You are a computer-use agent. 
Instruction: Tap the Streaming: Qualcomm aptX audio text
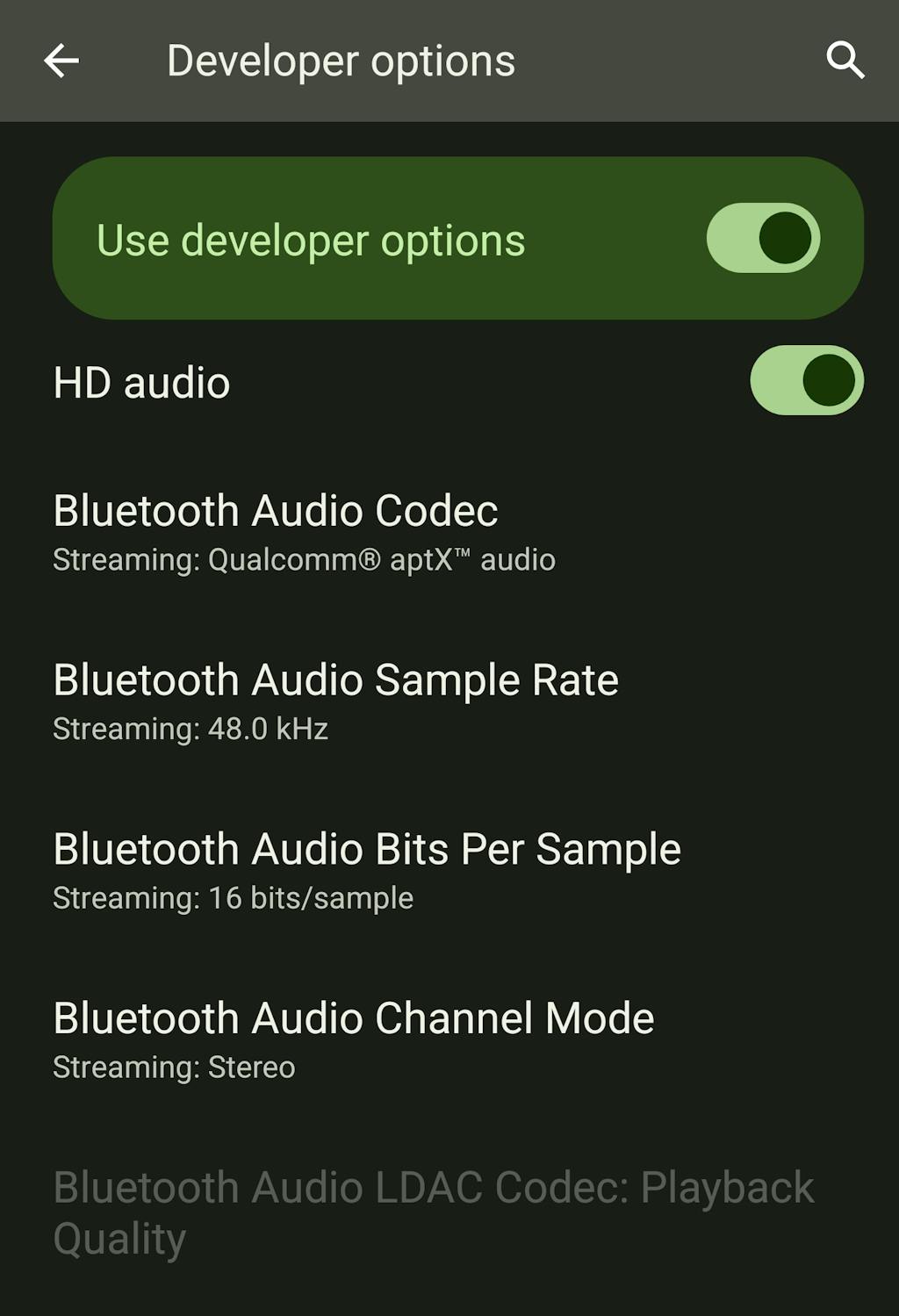click(305, 561)
